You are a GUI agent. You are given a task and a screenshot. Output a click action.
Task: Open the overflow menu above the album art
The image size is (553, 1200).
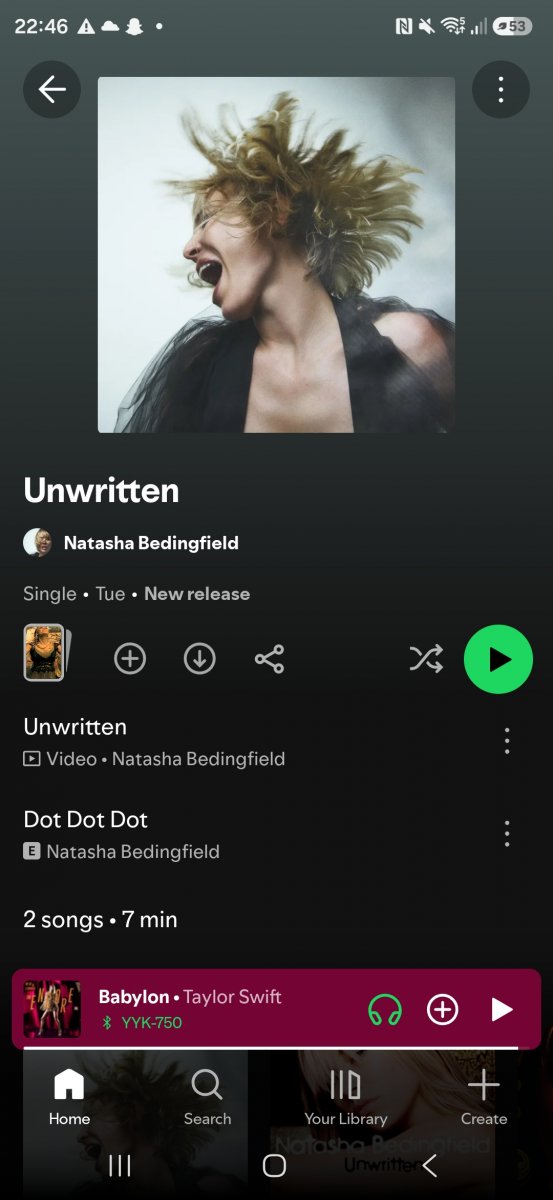501,90
